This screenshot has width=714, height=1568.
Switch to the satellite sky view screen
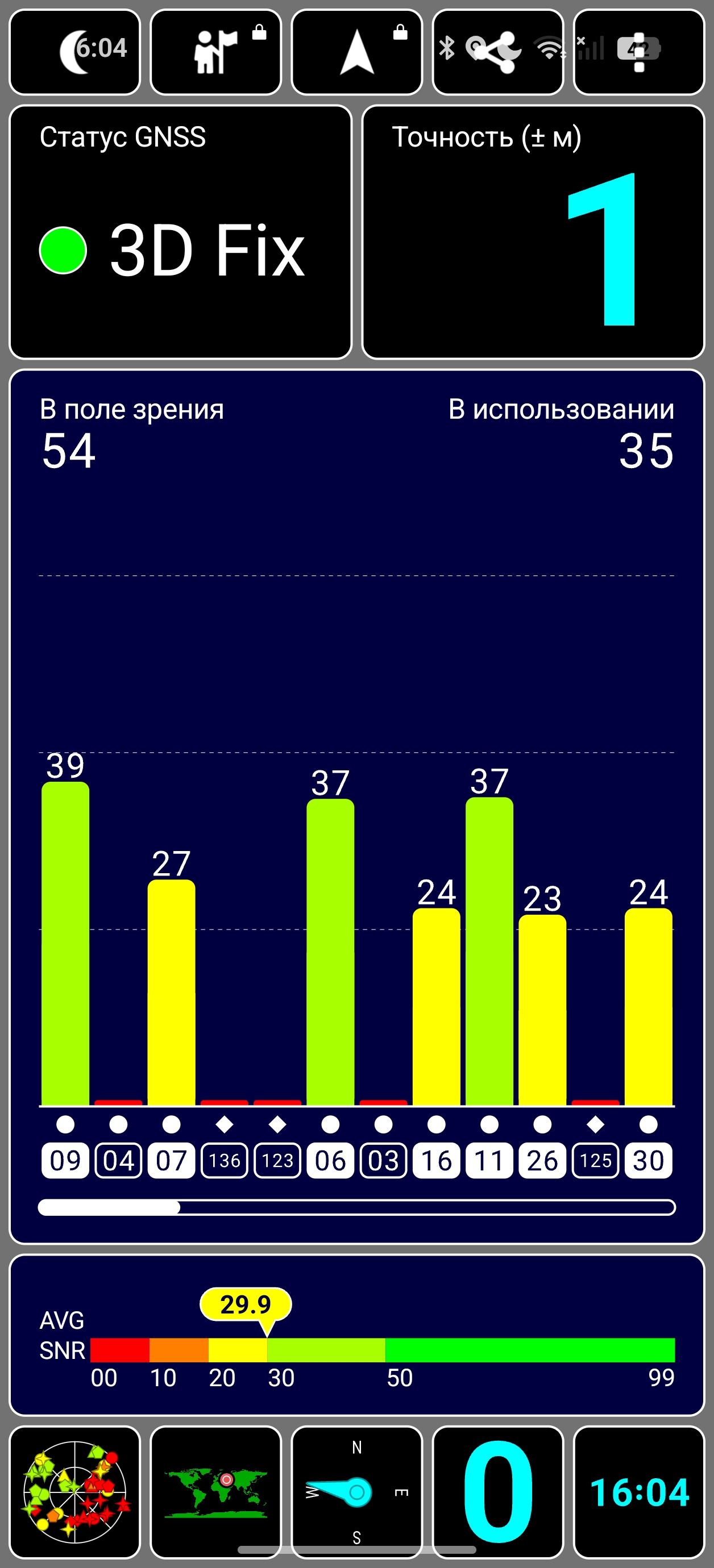coord(74,1492)
